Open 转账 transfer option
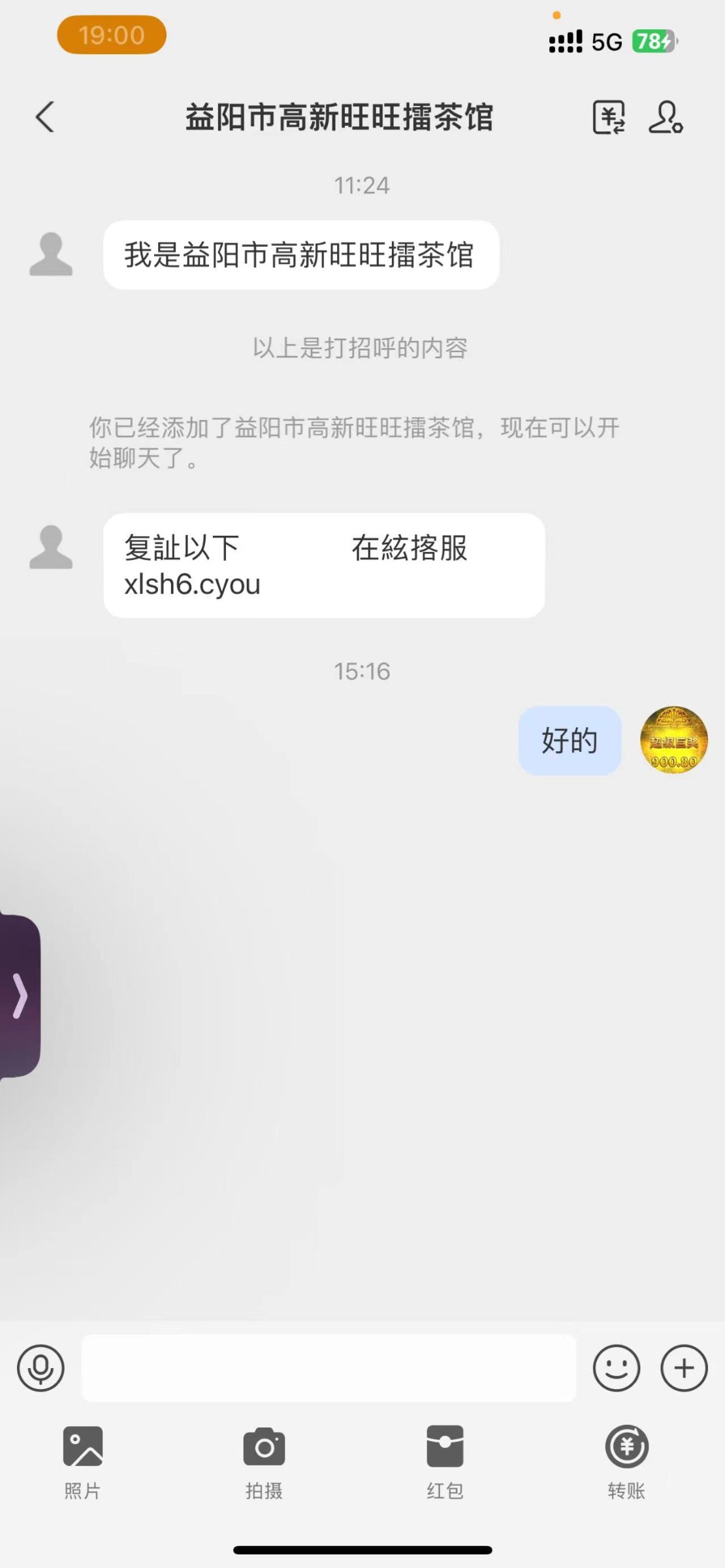The width and height of the screenshot is (725, 1568). [626, 1463]
